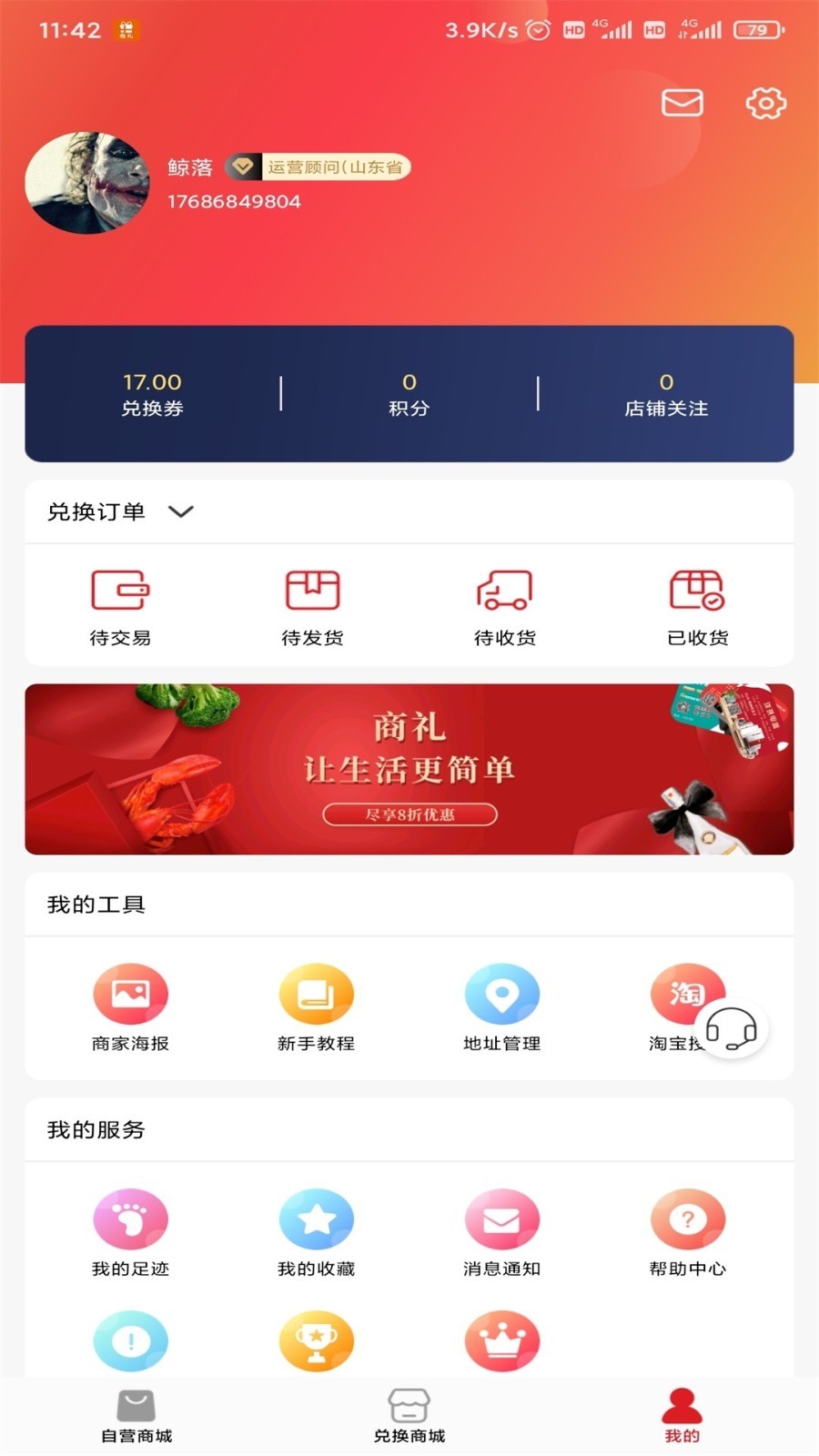Tap the floating customer service headset icon

pyautogui.click(x=733, y=1028)
